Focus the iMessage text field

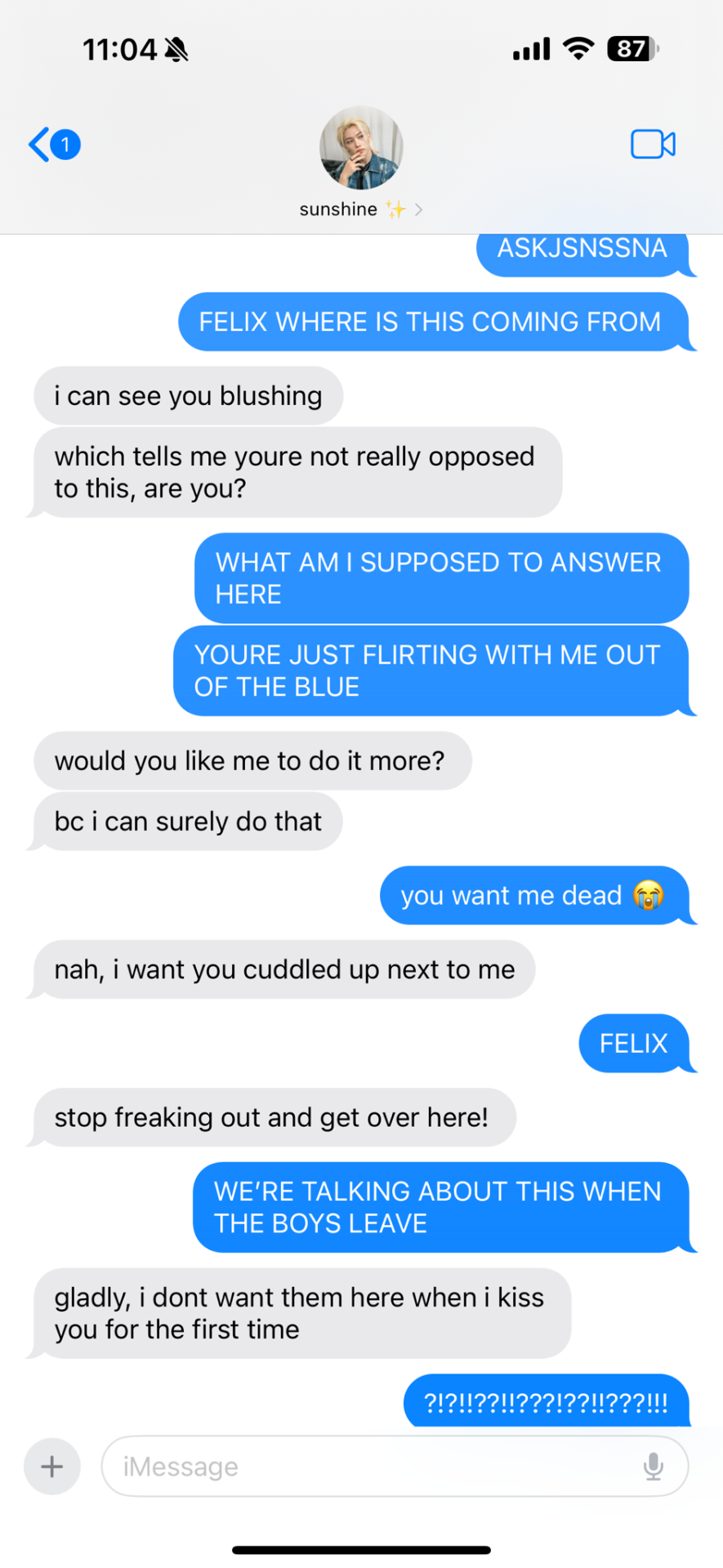tap(368, 1466)
